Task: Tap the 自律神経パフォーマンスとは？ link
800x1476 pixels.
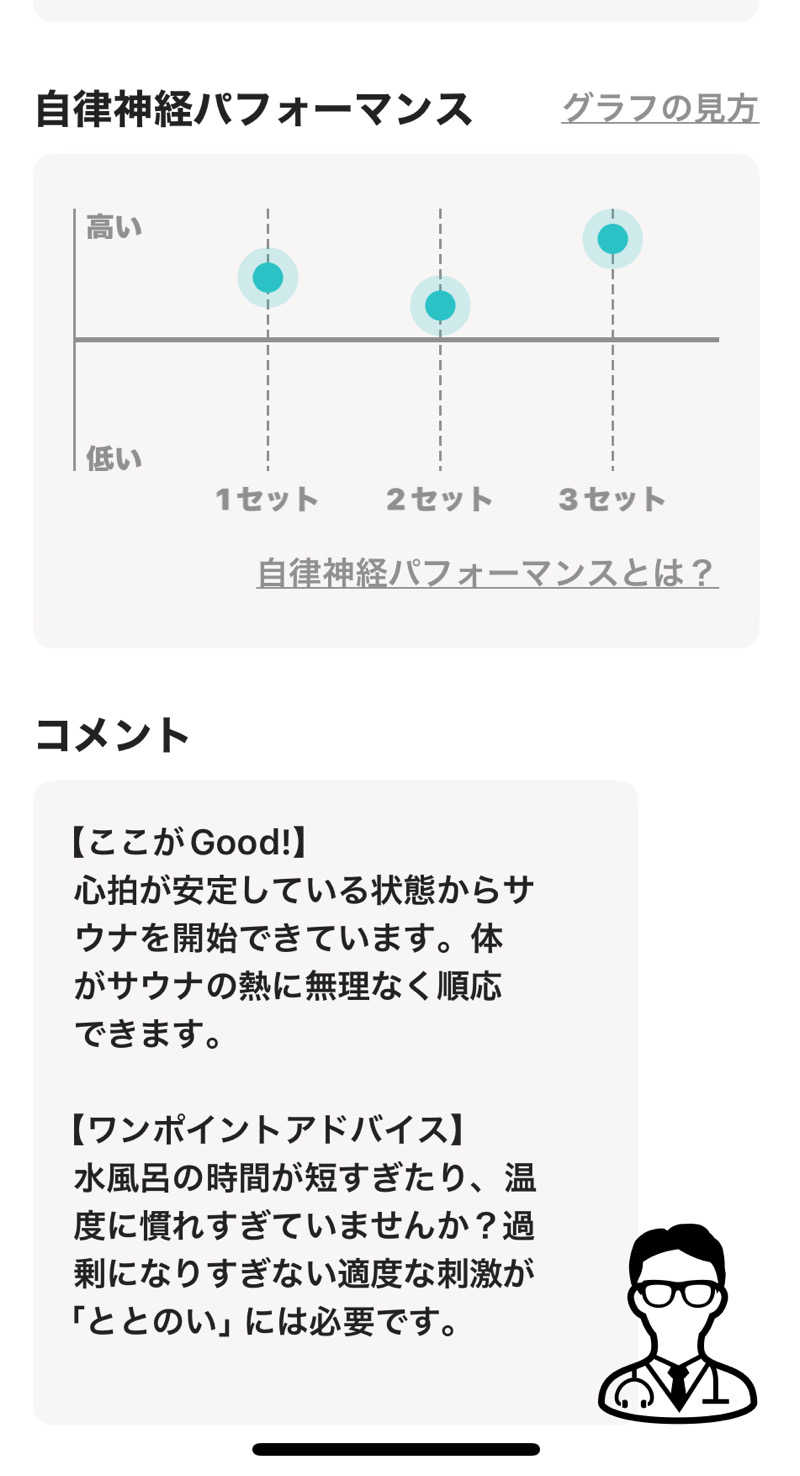Action: (487, 573)
